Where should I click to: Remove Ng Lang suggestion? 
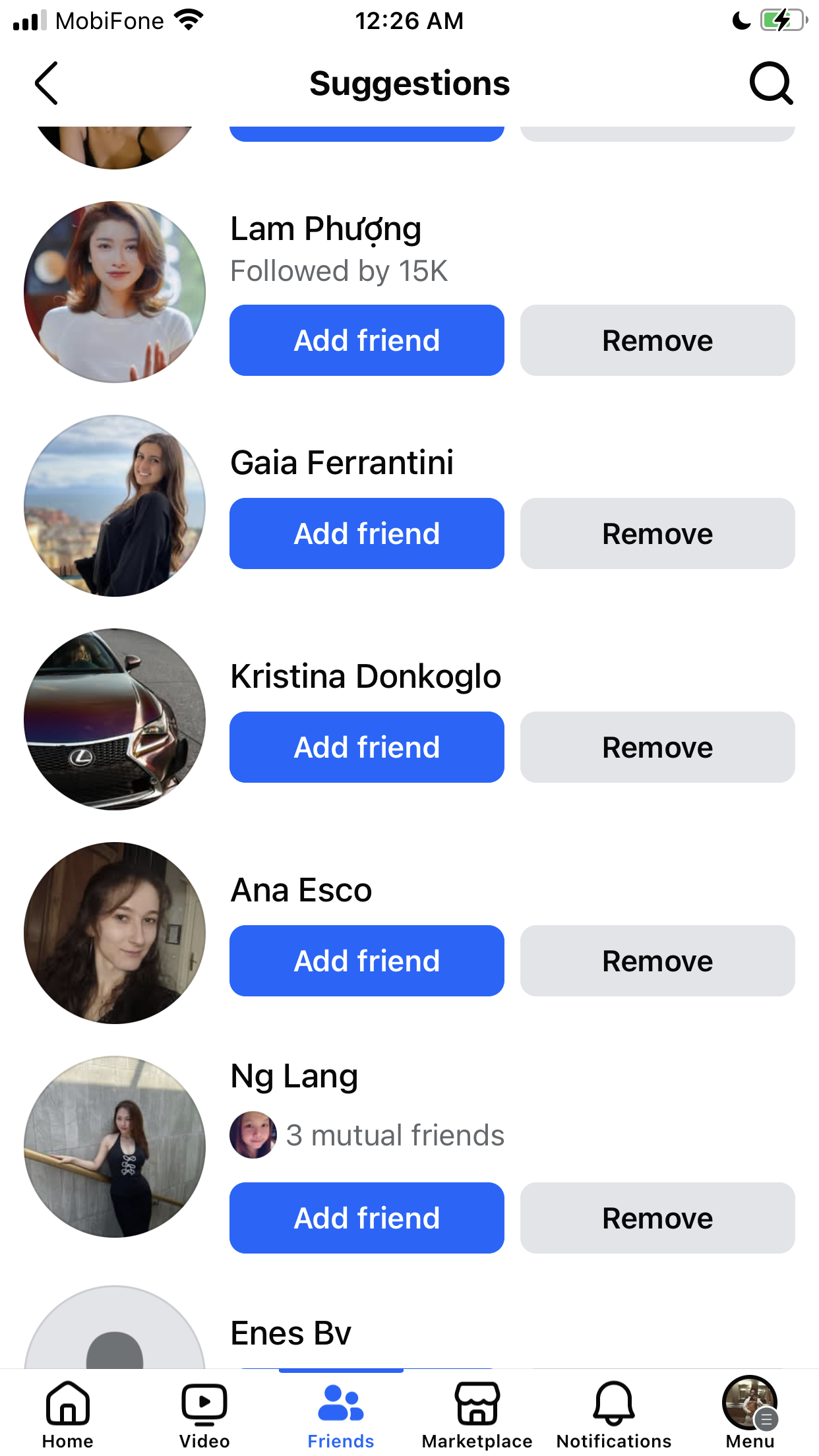point(657,1218)
